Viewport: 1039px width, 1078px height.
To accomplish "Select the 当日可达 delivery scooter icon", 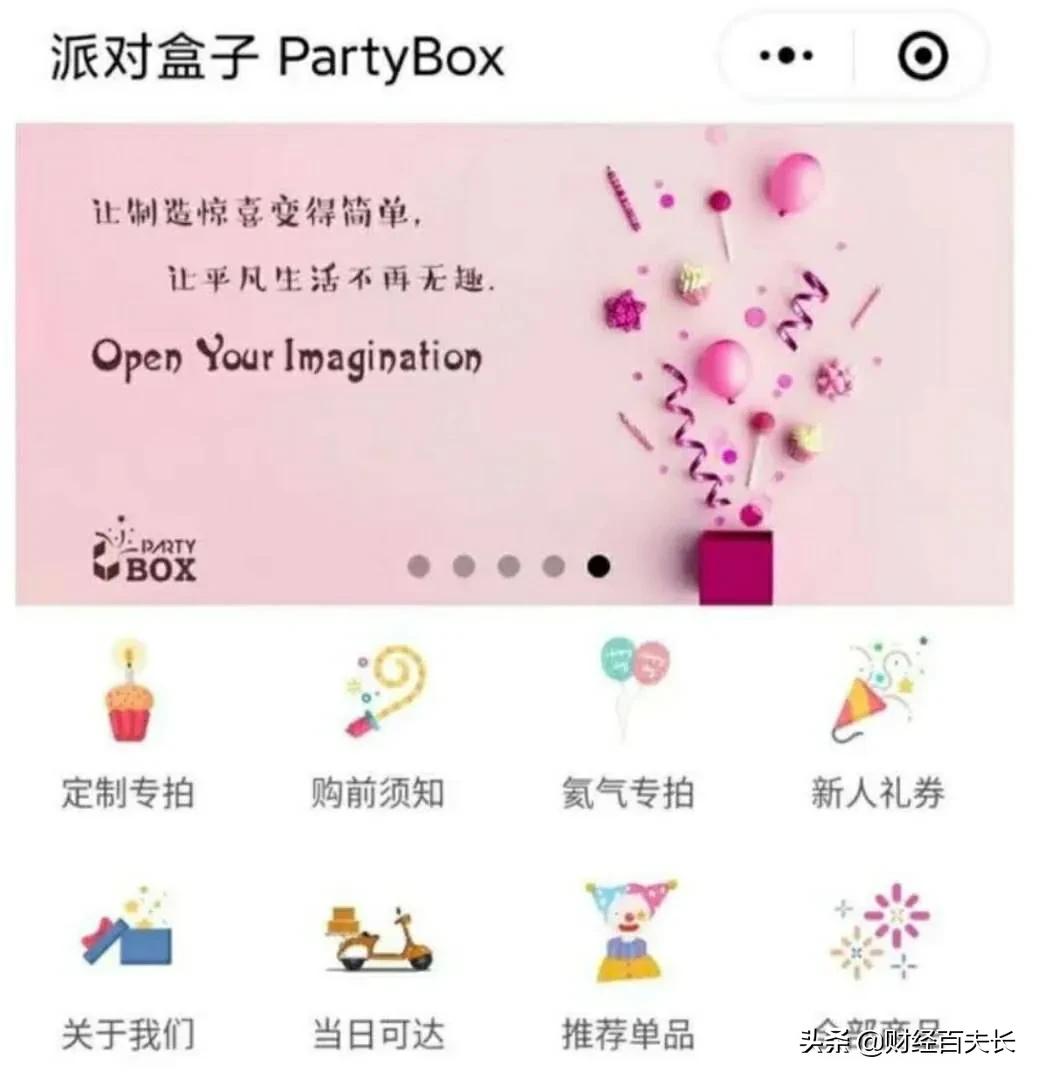I will point(378,935).
